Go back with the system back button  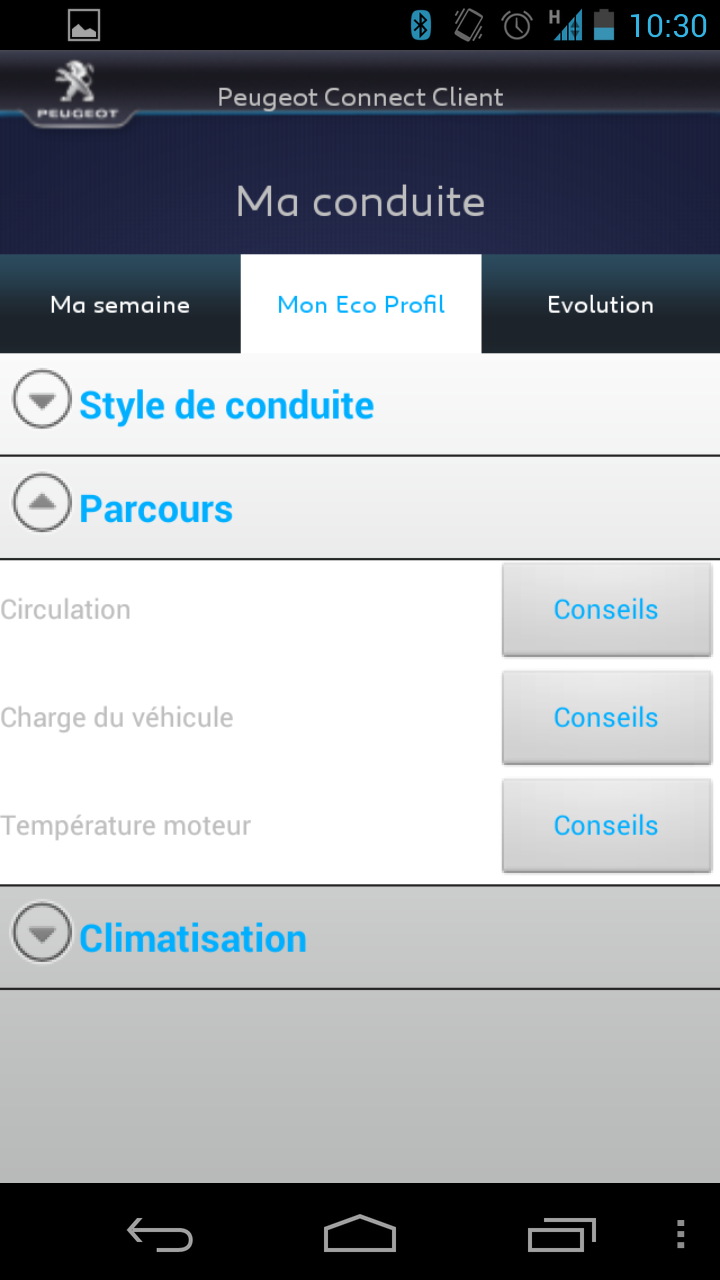click(x=160, y=1234)
